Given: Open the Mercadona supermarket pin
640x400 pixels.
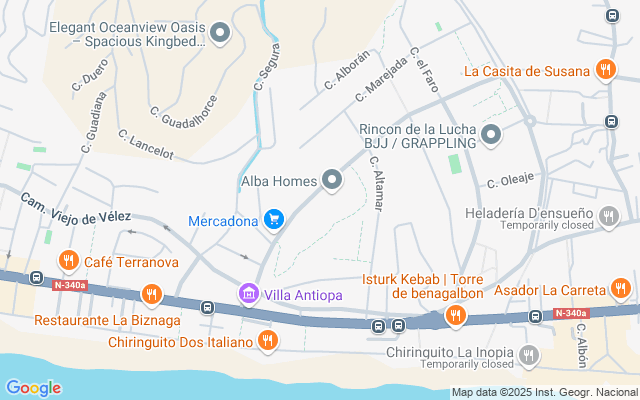Looking at the screenshot, I should pos(272,220).
